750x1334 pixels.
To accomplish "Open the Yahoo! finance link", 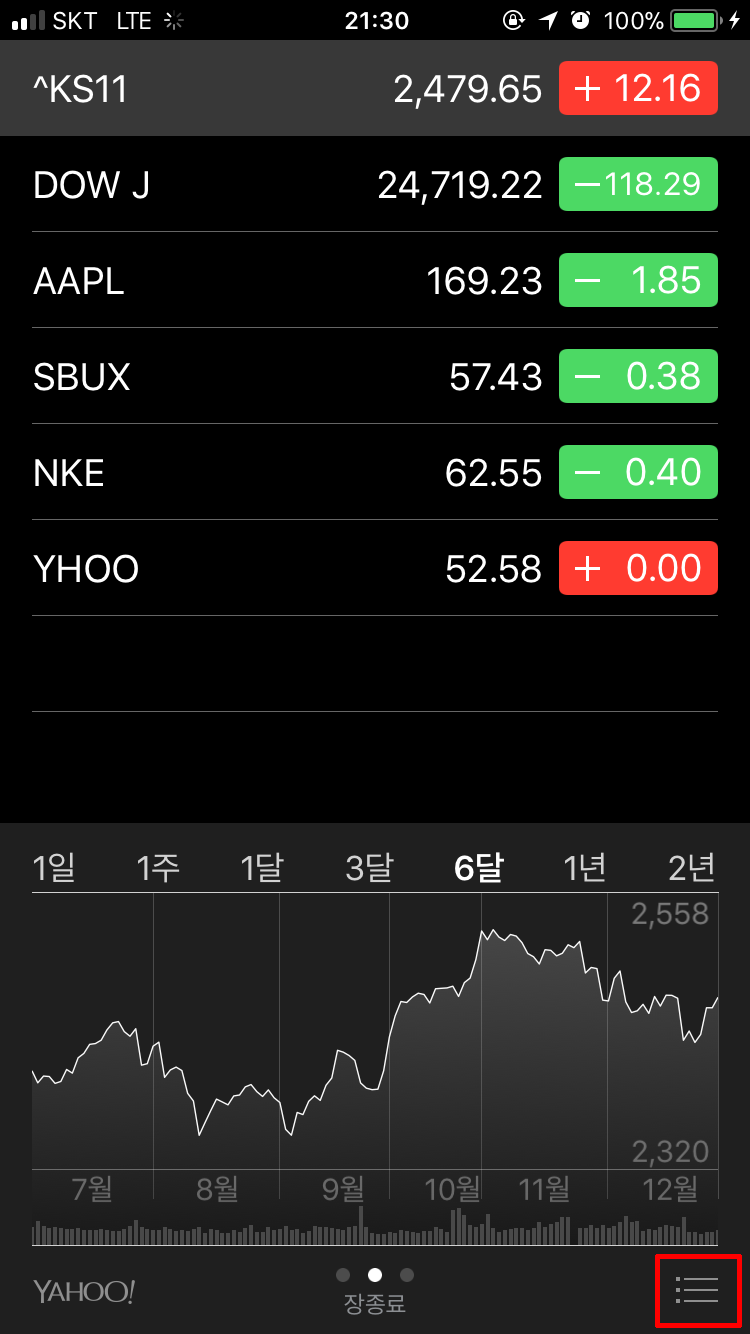I will (x=84, y=1291).
